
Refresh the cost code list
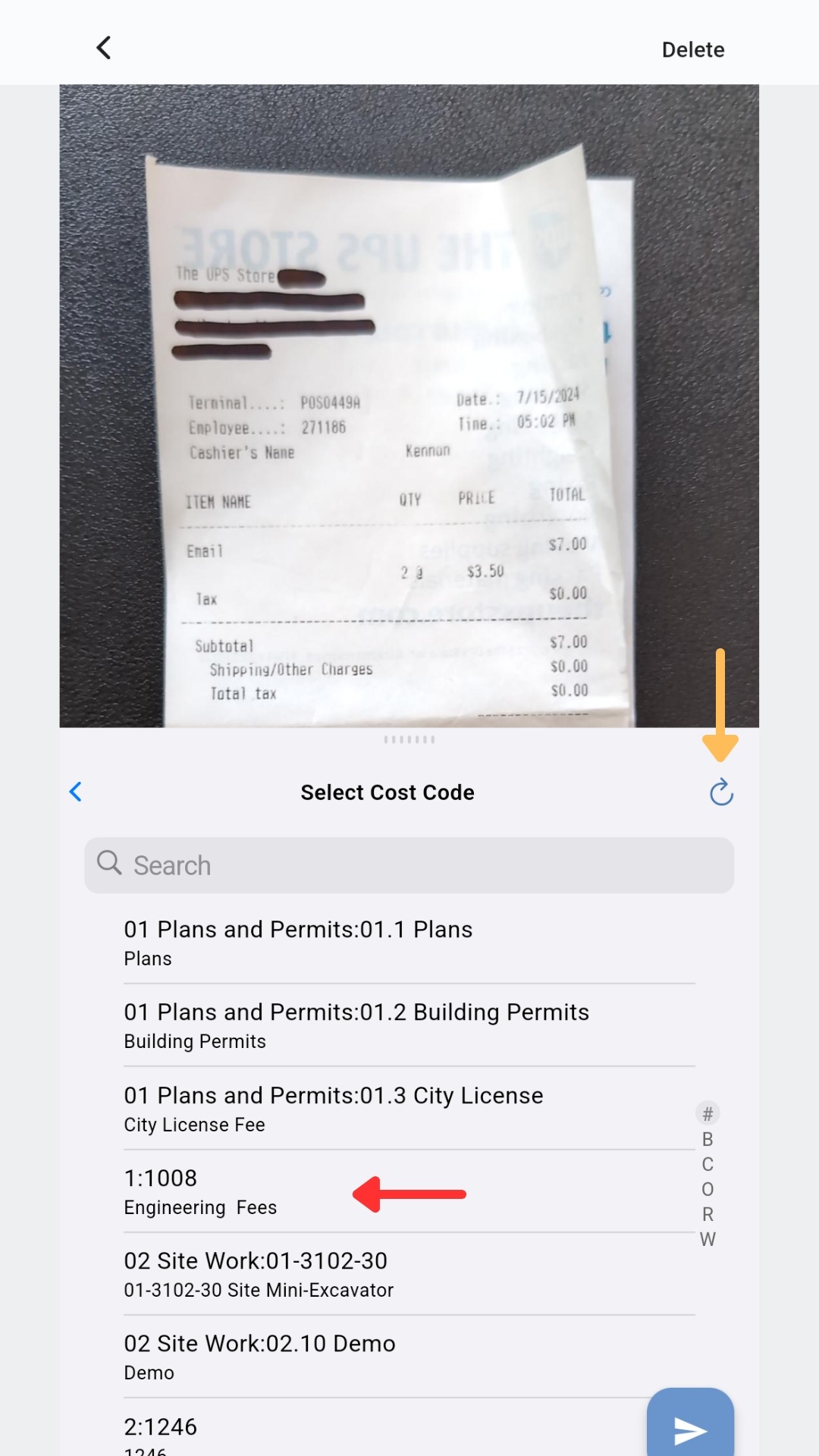click(721, 792)
